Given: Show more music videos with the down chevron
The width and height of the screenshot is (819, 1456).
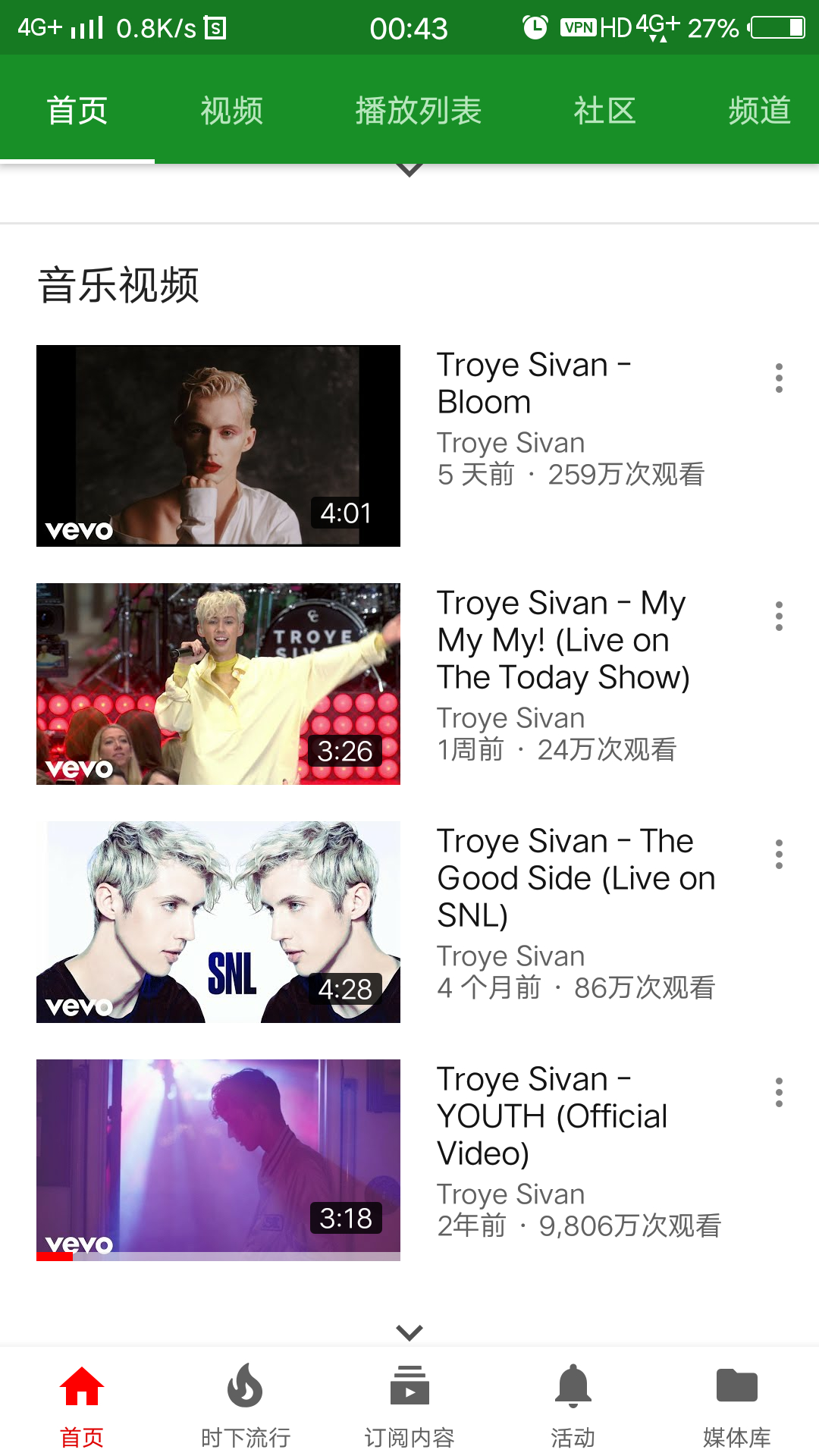Looking at the screenshot, I should [x=409, y=1332].
